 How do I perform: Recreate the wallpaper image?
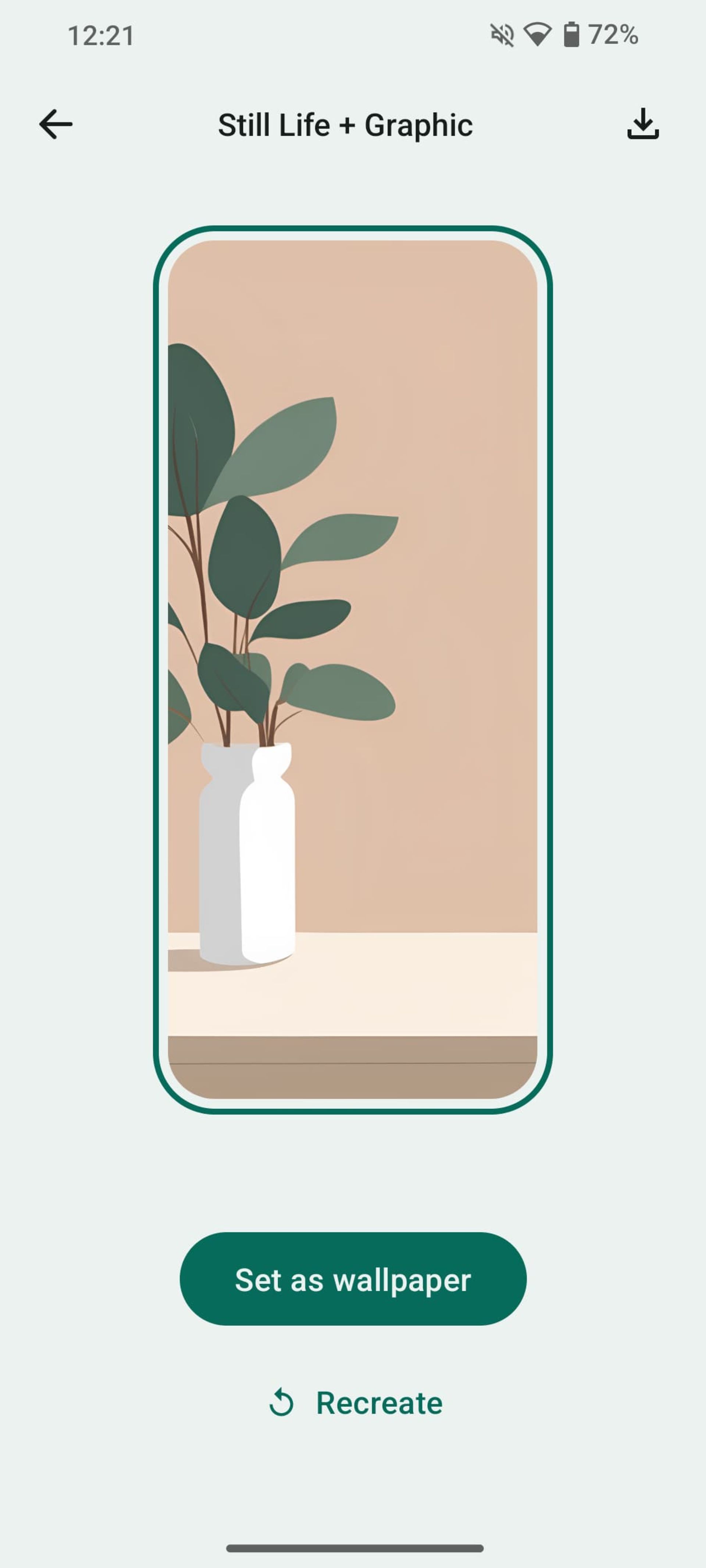point(356,1402)
